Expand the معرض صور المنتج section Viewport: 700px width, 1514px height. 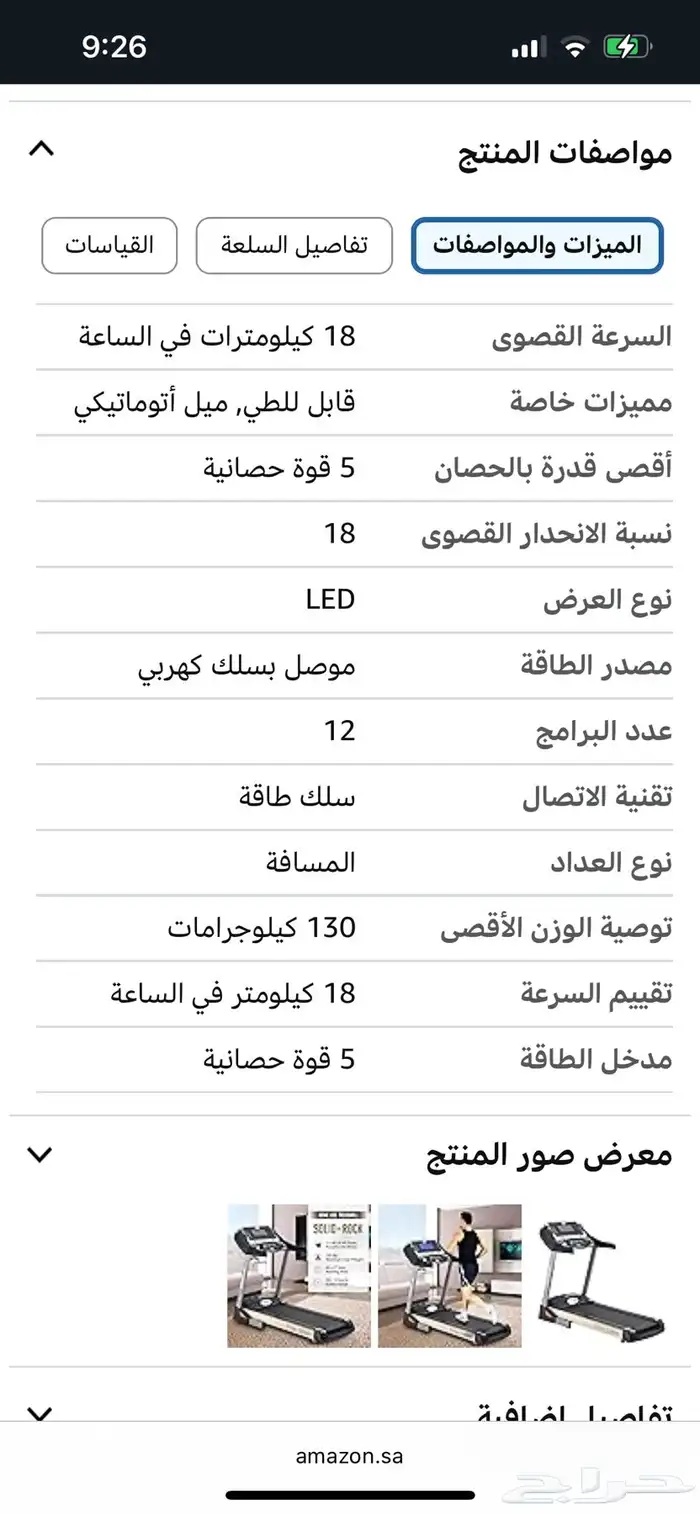[x=40, y=1155]
